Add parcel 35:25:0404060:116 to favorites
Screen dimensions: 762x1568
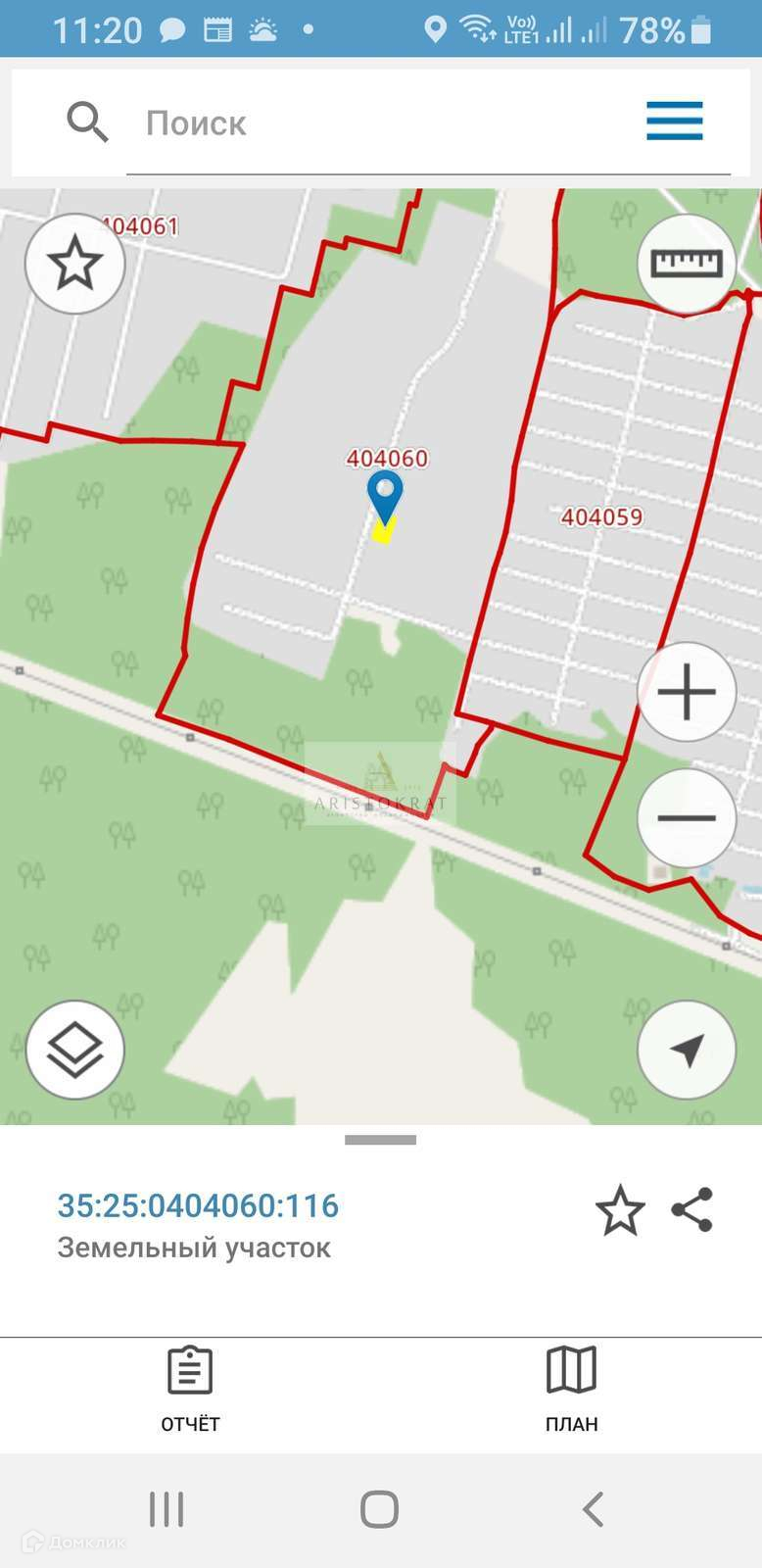pos(620,1210)
